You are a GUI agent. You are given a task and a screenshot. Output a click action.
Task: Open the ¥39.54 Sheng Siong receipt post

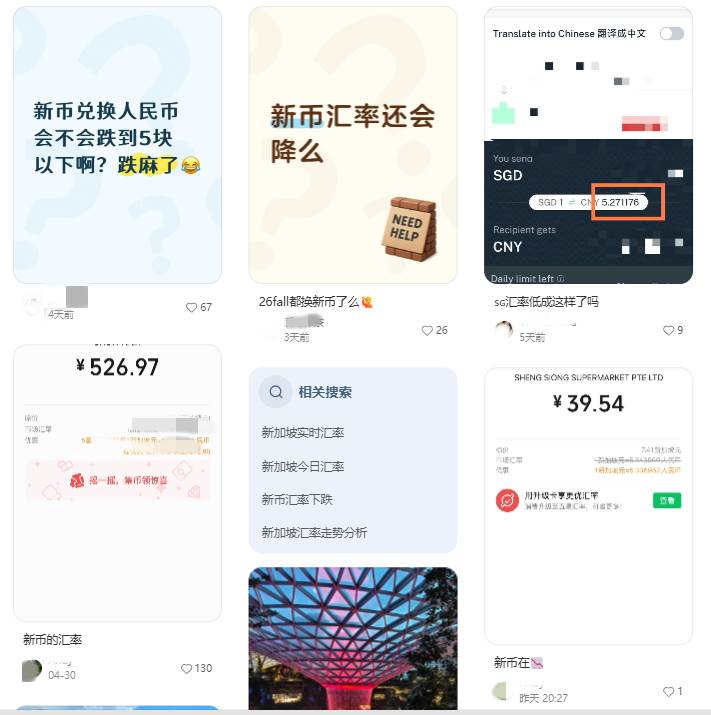coord(588,506)
